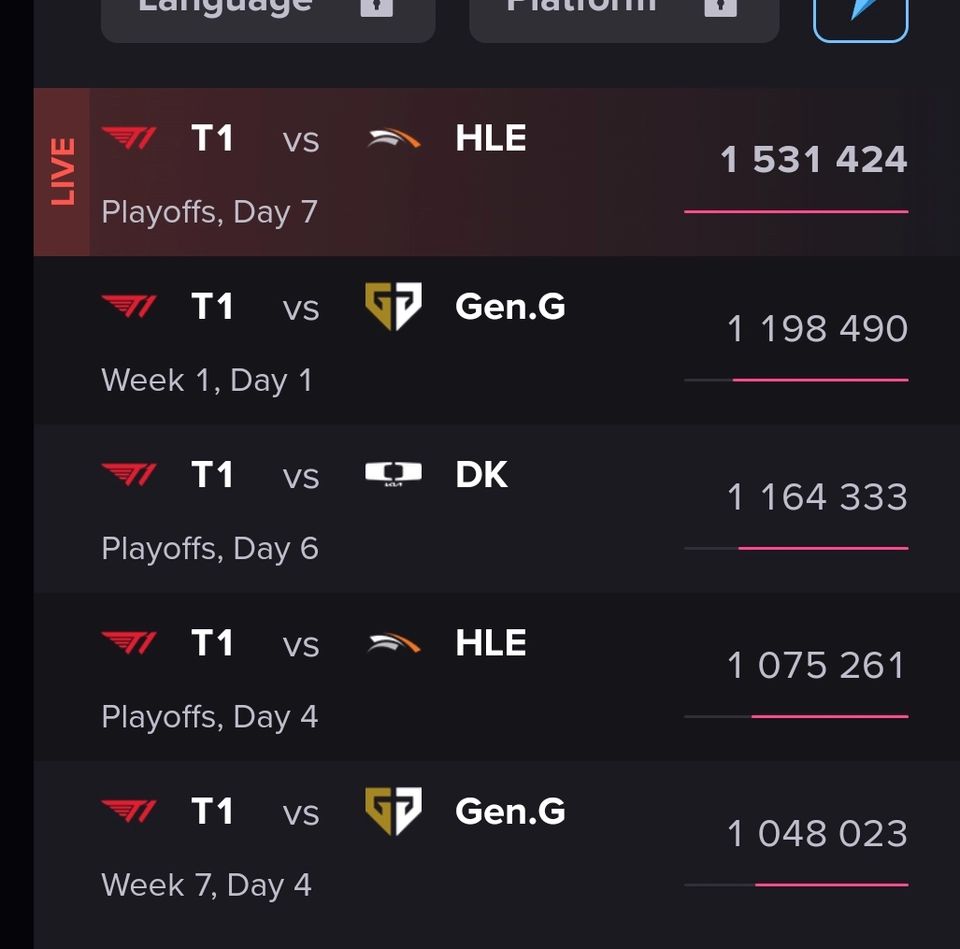Expand the locked Language filter
Image resolution: width=960 pixels, height=949 pixels.
click(x=267, y=15)
